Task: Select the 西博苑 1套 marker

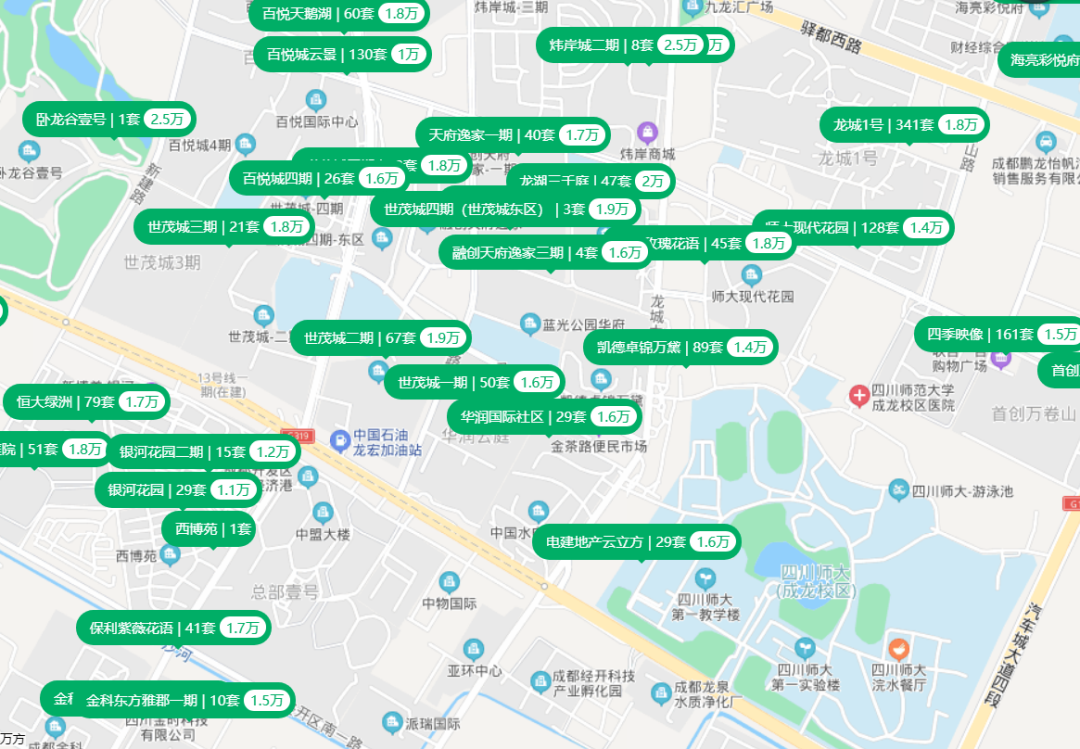Action: tap(208, 528)
